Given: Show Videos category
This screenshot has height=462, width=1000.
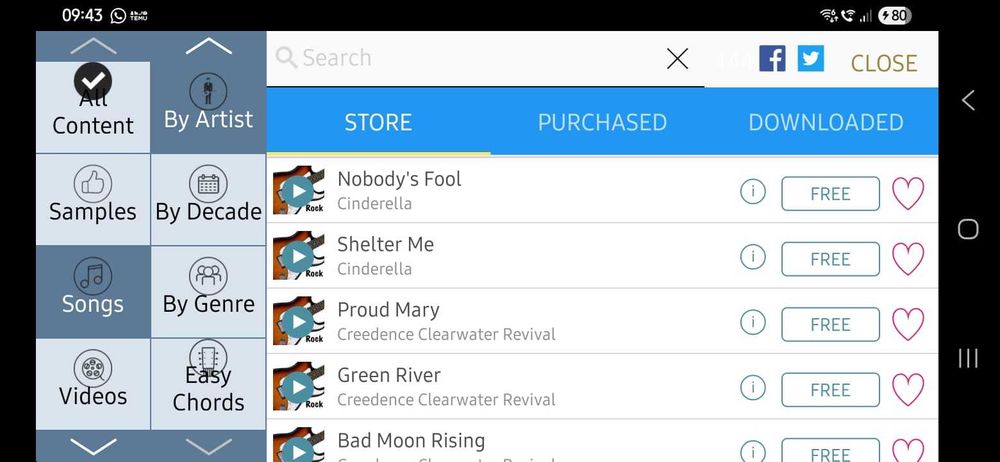Looking at the screenshot, I should [93, 383].
